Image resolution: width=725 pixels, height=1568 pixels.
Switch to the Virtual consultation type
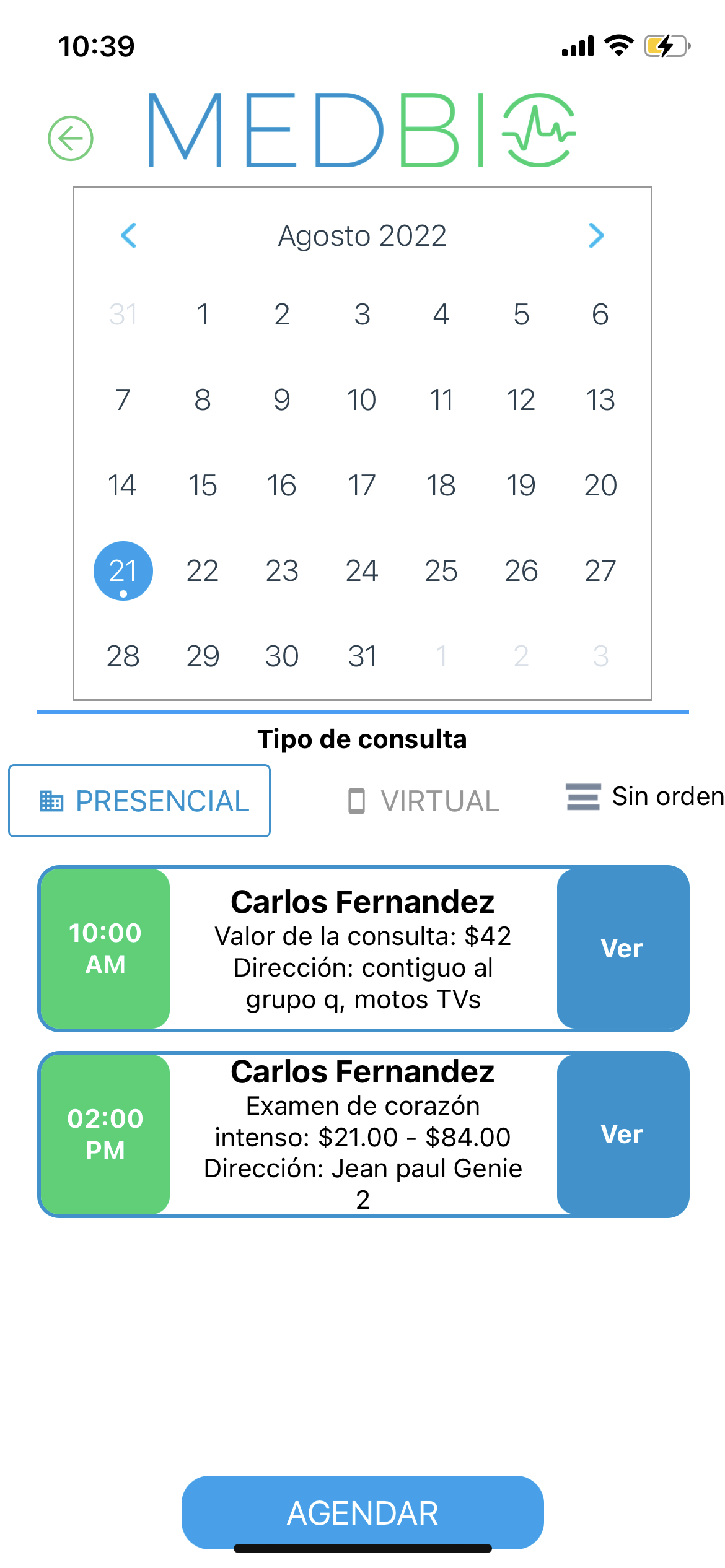coord(424,801)
